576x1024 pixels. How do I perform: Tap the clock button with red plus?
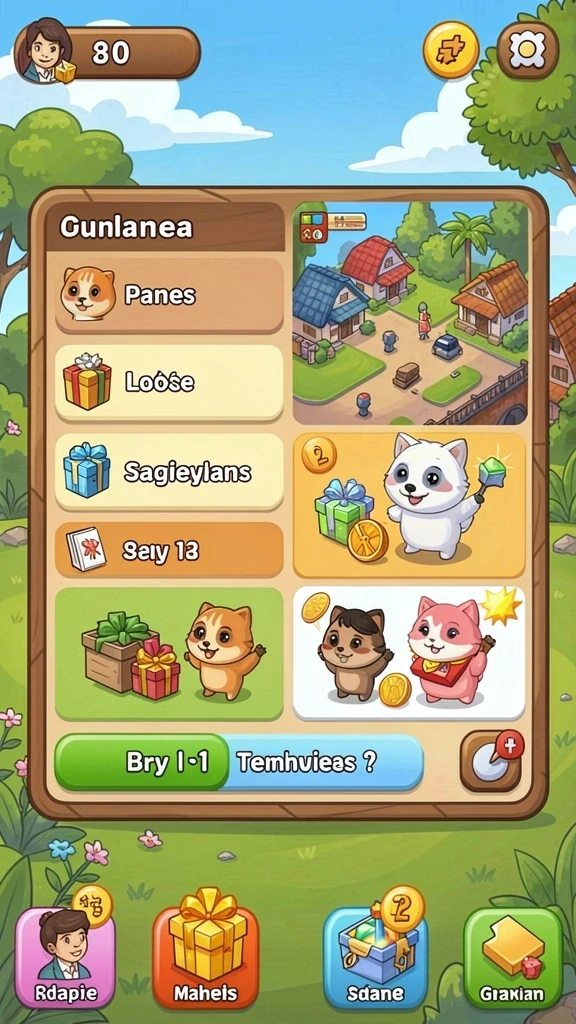tap(492, 761)
